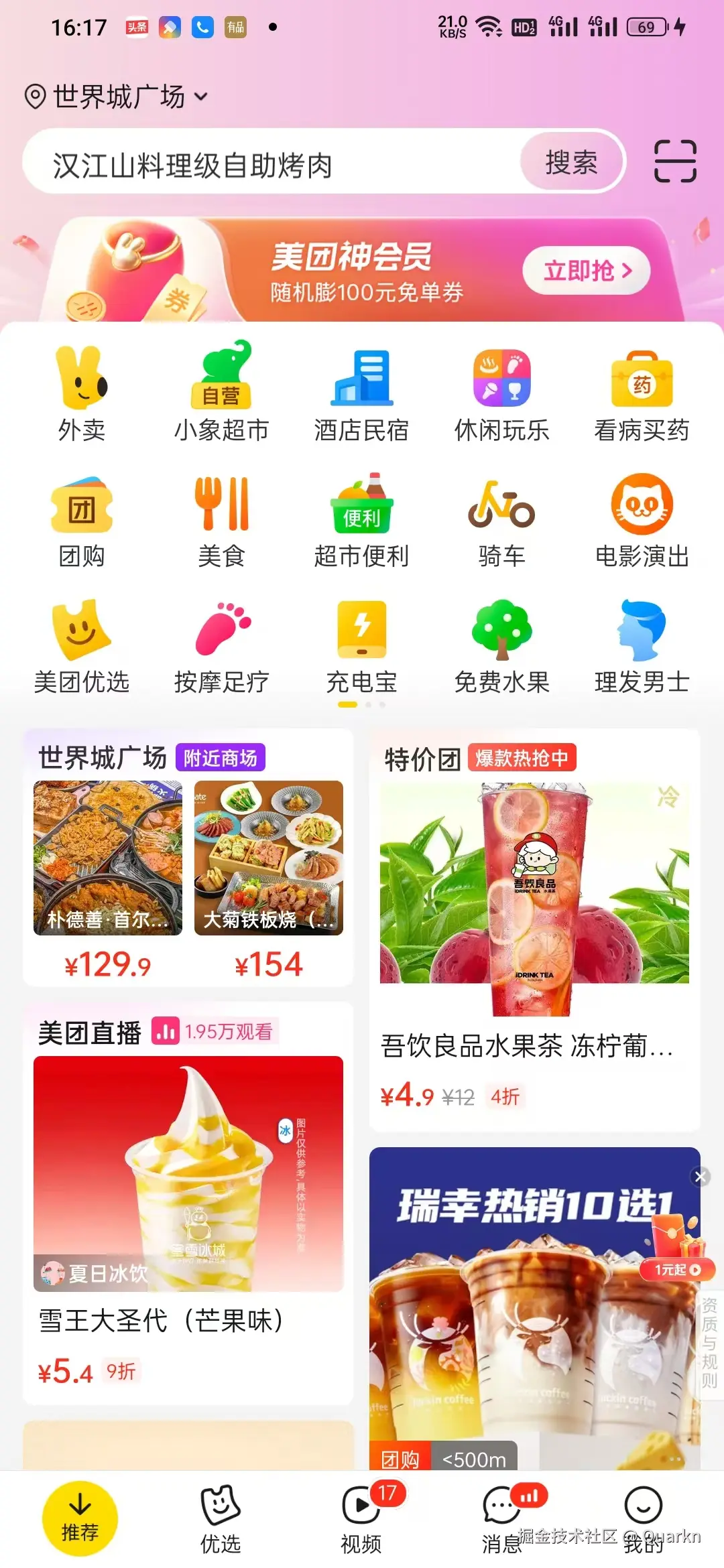
Task: Tap the 搜索 button
Action: (x=571, y=162)
